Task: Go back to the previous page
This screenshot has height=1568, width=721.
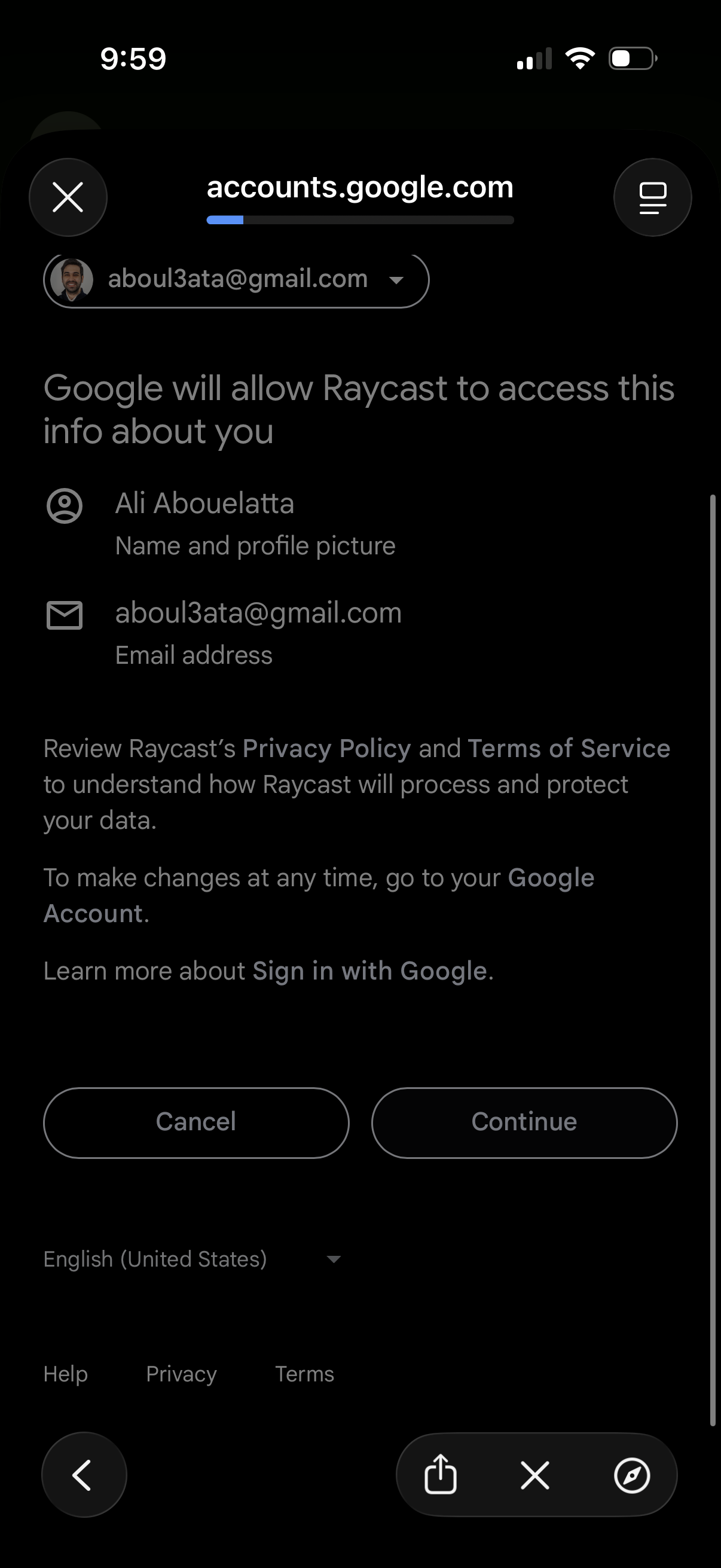Action: tap(83, 1475)
